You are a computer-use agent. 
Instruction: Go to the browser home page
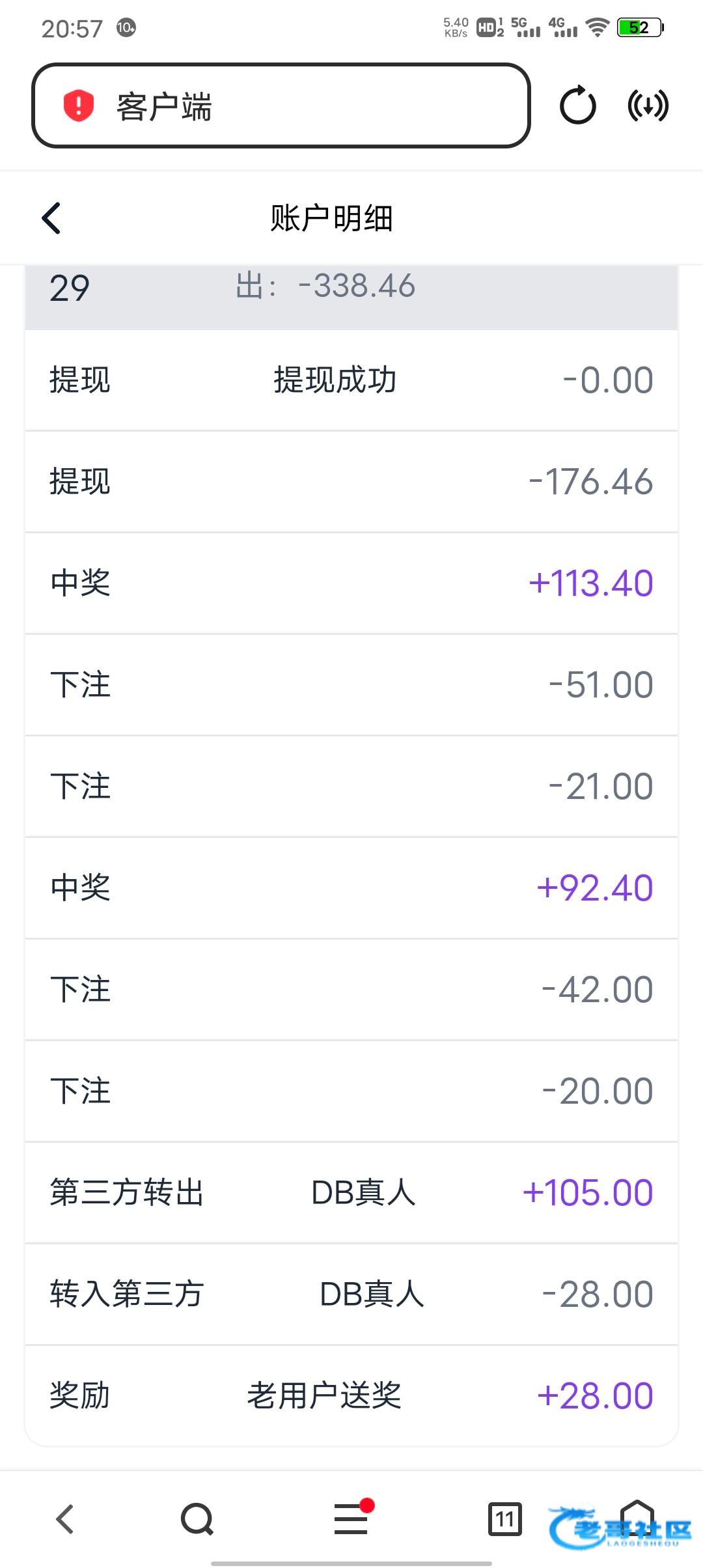click(x=637, y=1519)
